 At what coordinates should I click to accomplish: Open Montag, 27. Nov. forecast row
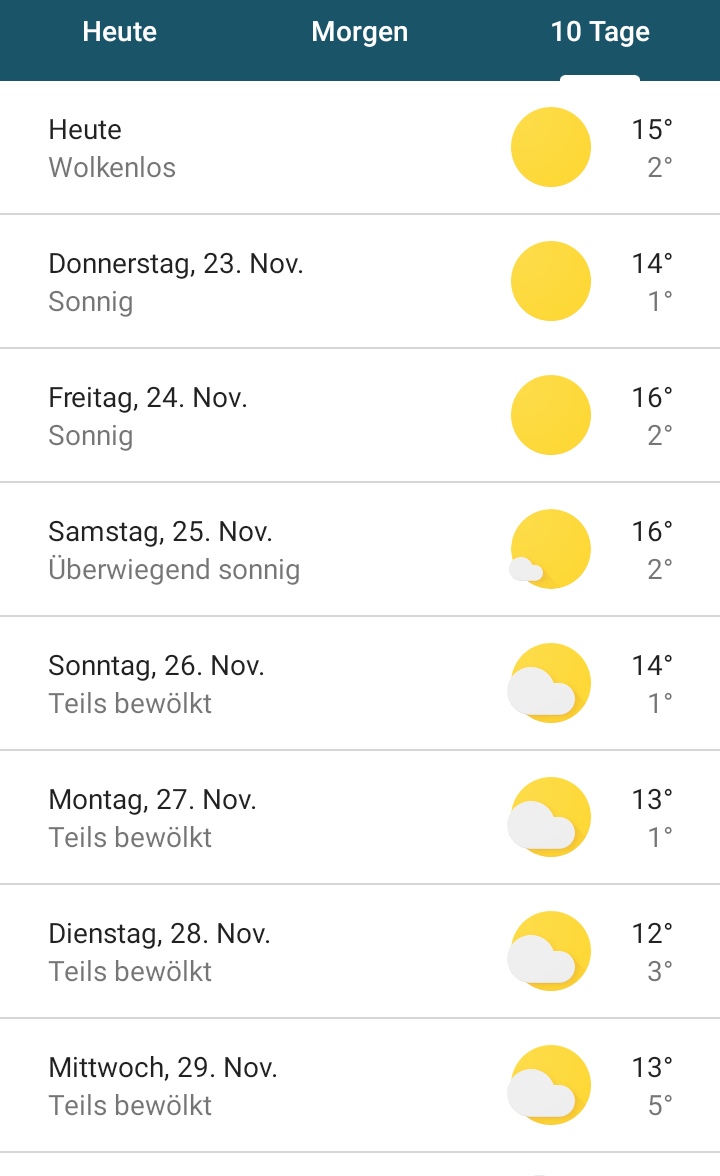[x=360, y=818]
